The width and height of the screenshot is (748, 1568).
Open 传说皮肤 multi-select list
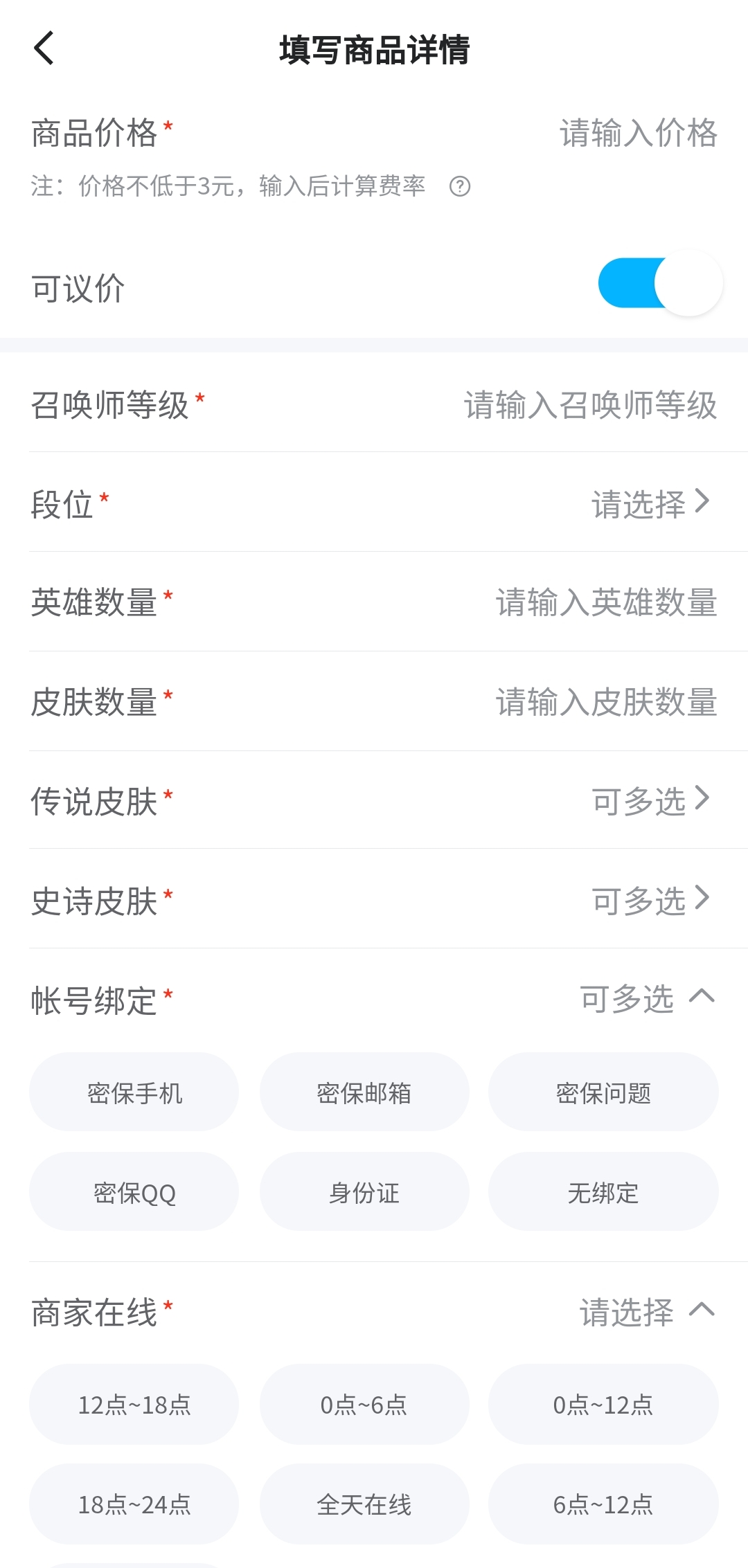point(650,801)
